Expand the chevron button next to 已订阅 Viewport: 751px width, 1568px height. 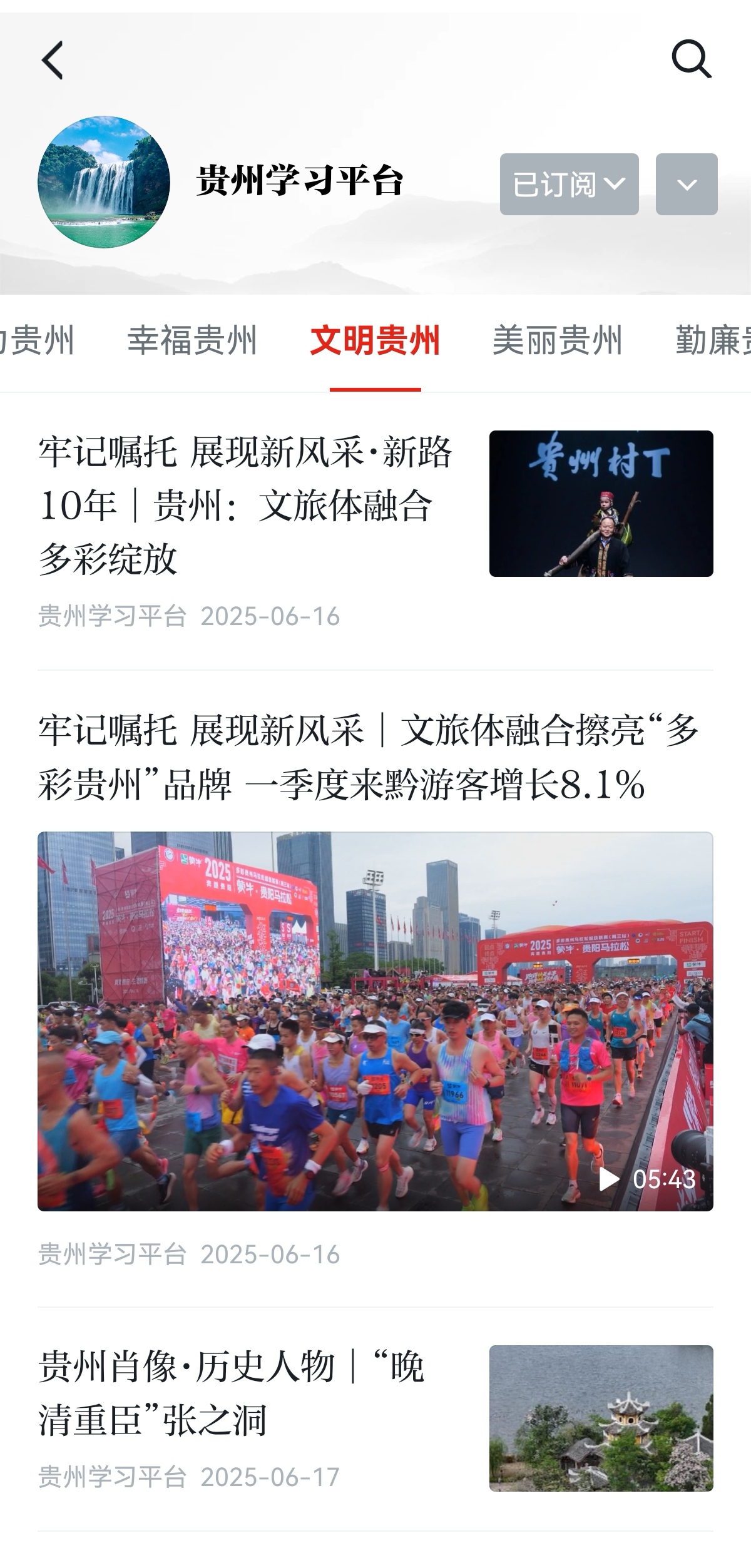687,185
